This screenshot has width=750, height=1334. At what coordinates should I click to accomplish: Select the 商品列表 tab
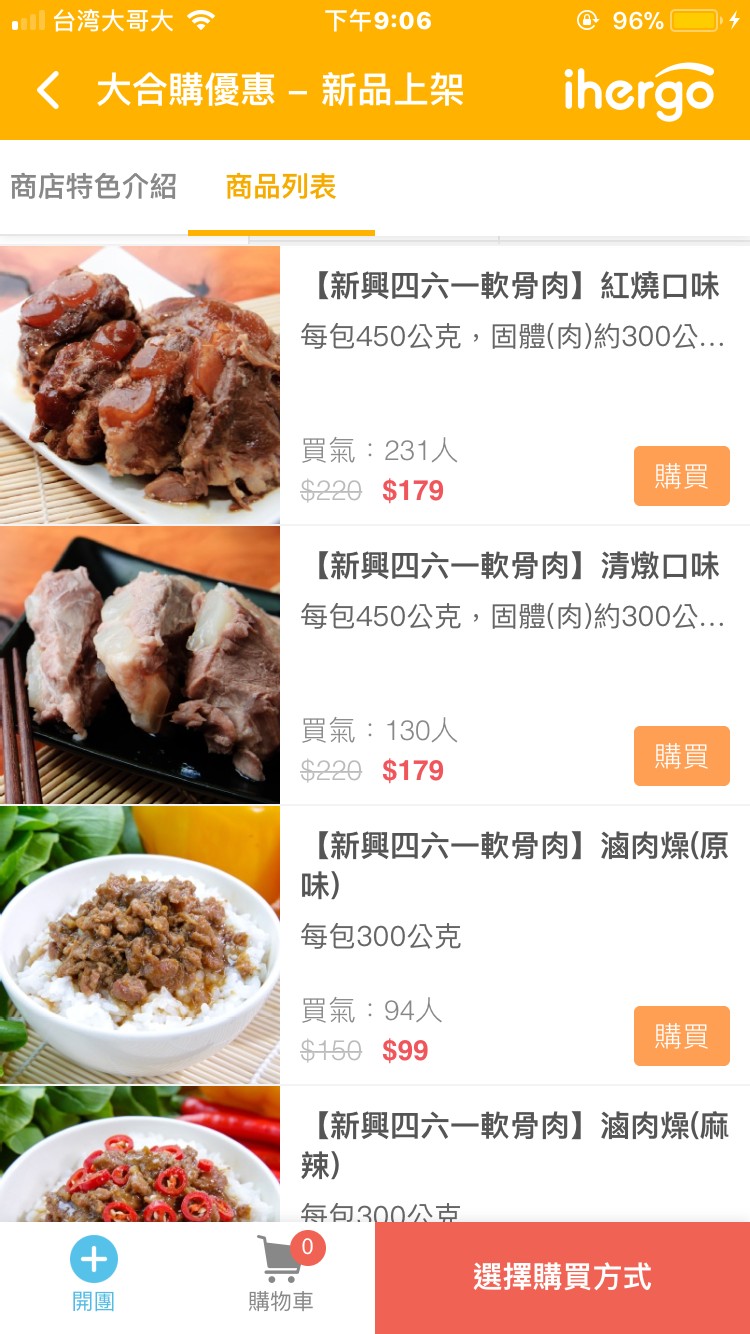[x=281, y=187]
